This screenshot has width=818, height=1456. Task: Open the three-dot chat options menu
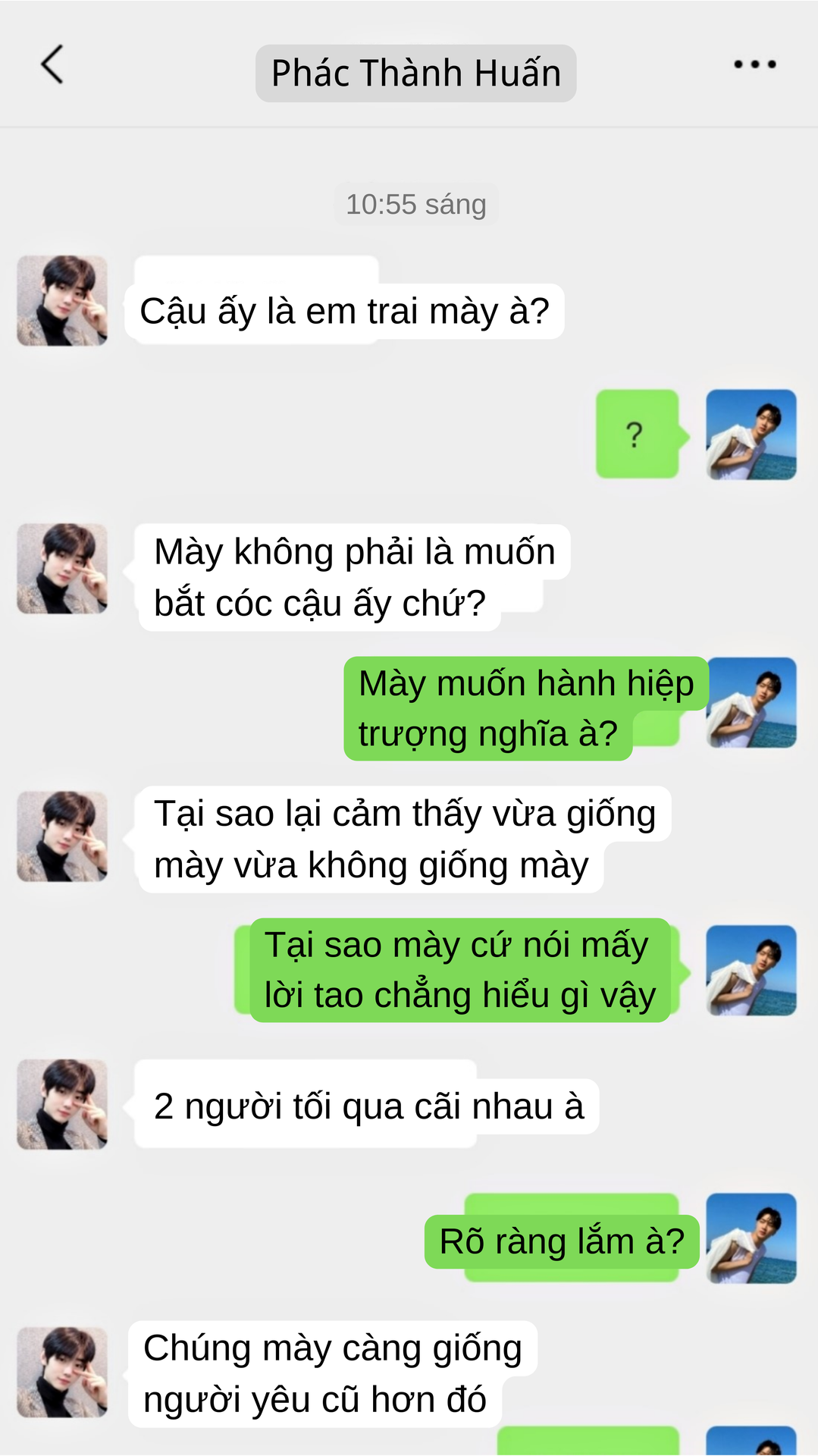[x=754, y=64]
